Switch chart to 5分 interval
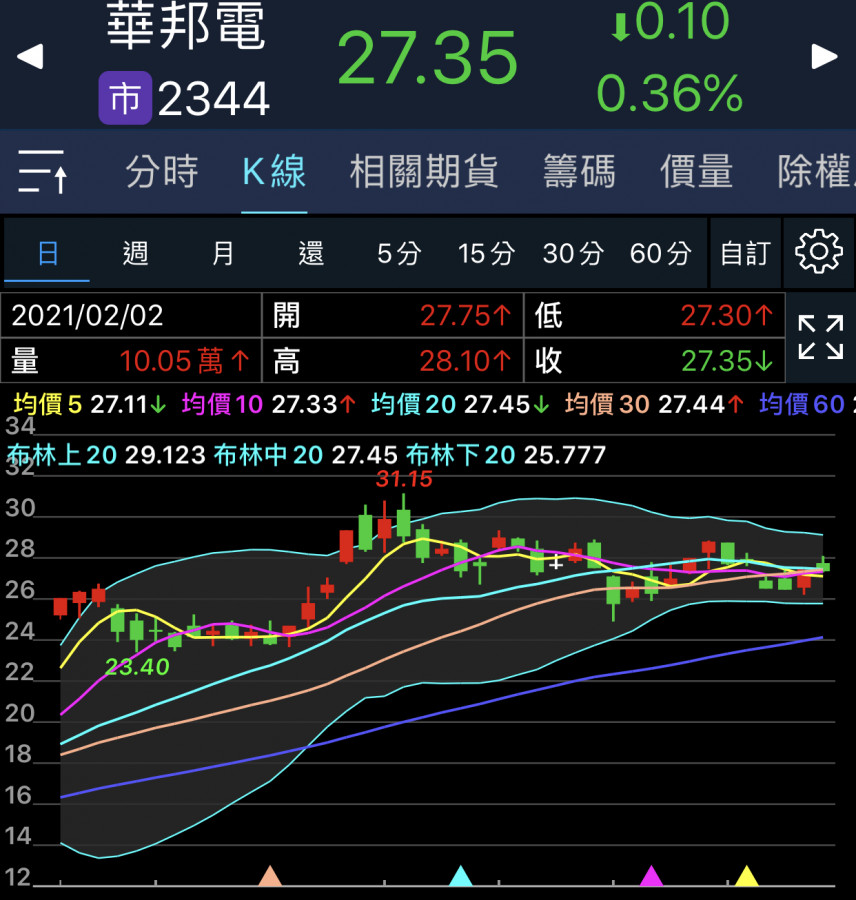Viewport: 856px width, 900px height. coord(398,254)
